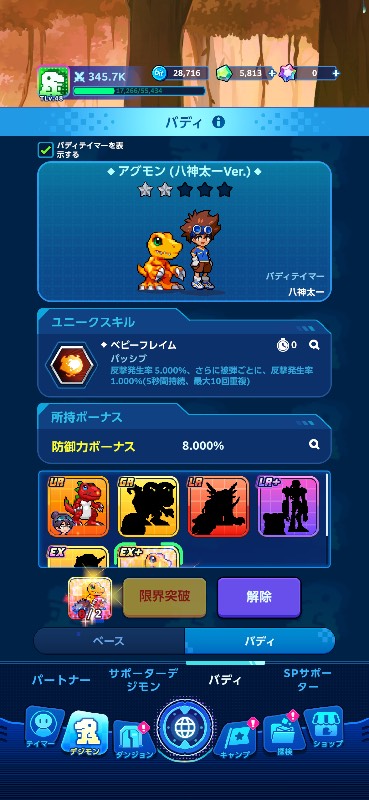Open the パートナー tab
The width and height of the screenshot is (369, 800).
pos(61,680)
